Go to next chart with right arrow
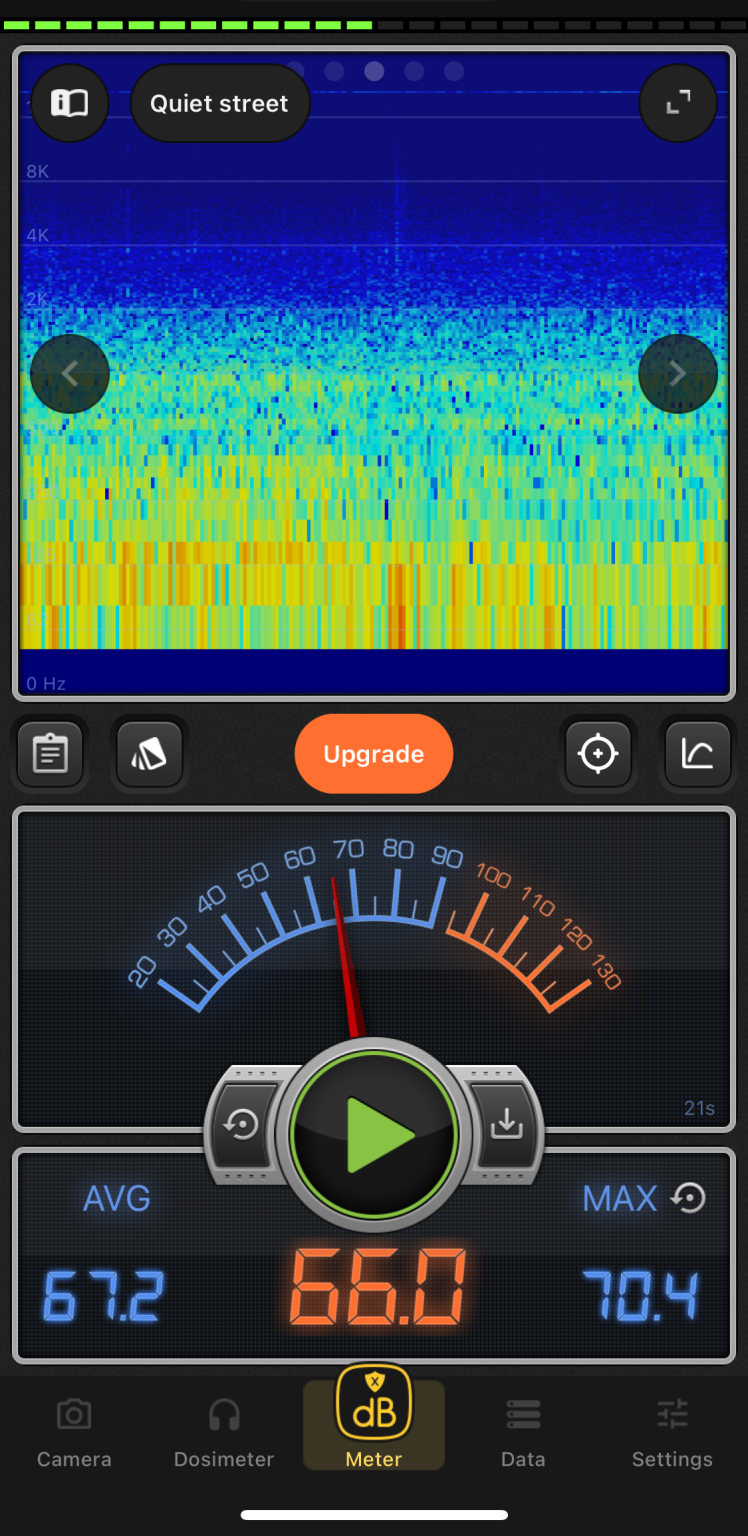The height and width of the screenshot is (1536, 748). 677,374
